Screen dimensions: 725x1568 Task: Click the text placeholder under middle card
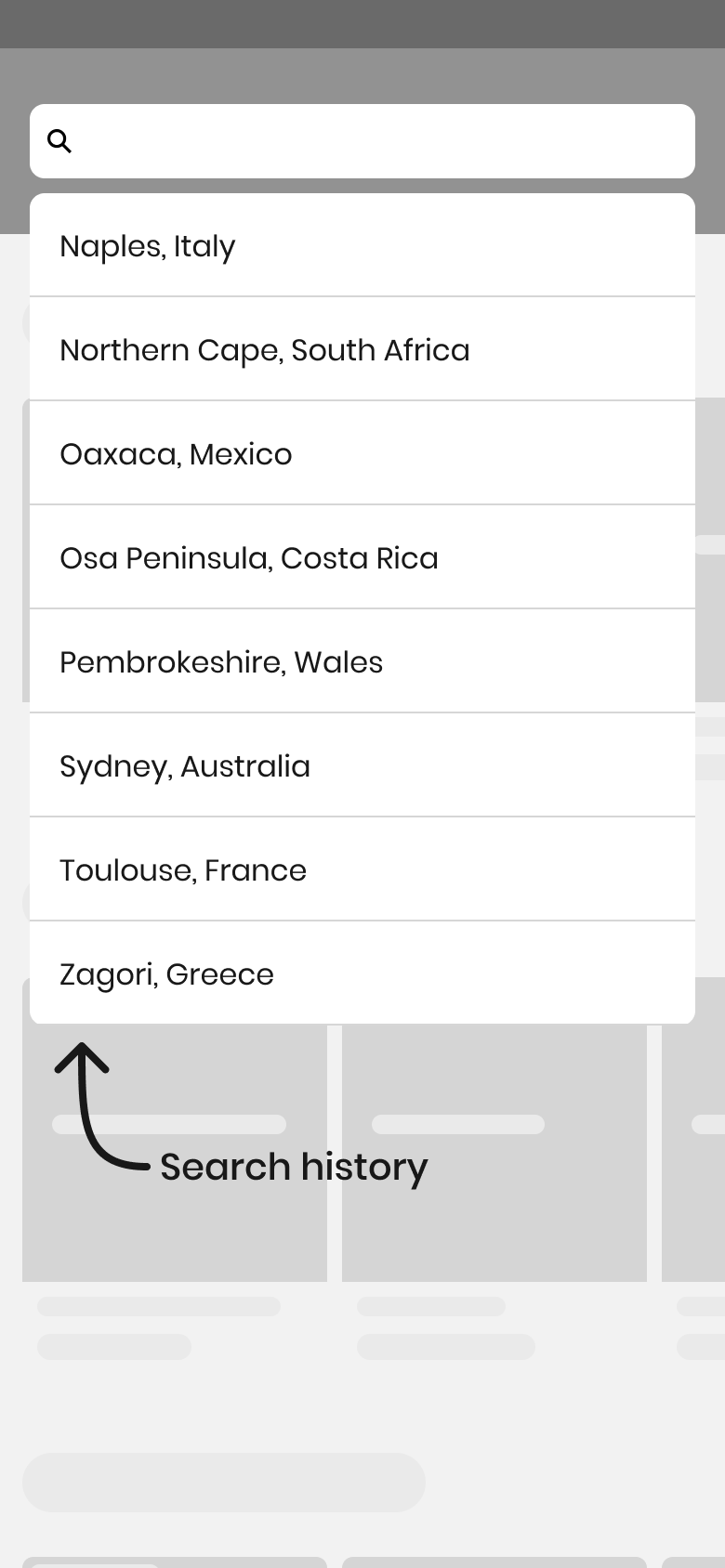[432, 1305]
